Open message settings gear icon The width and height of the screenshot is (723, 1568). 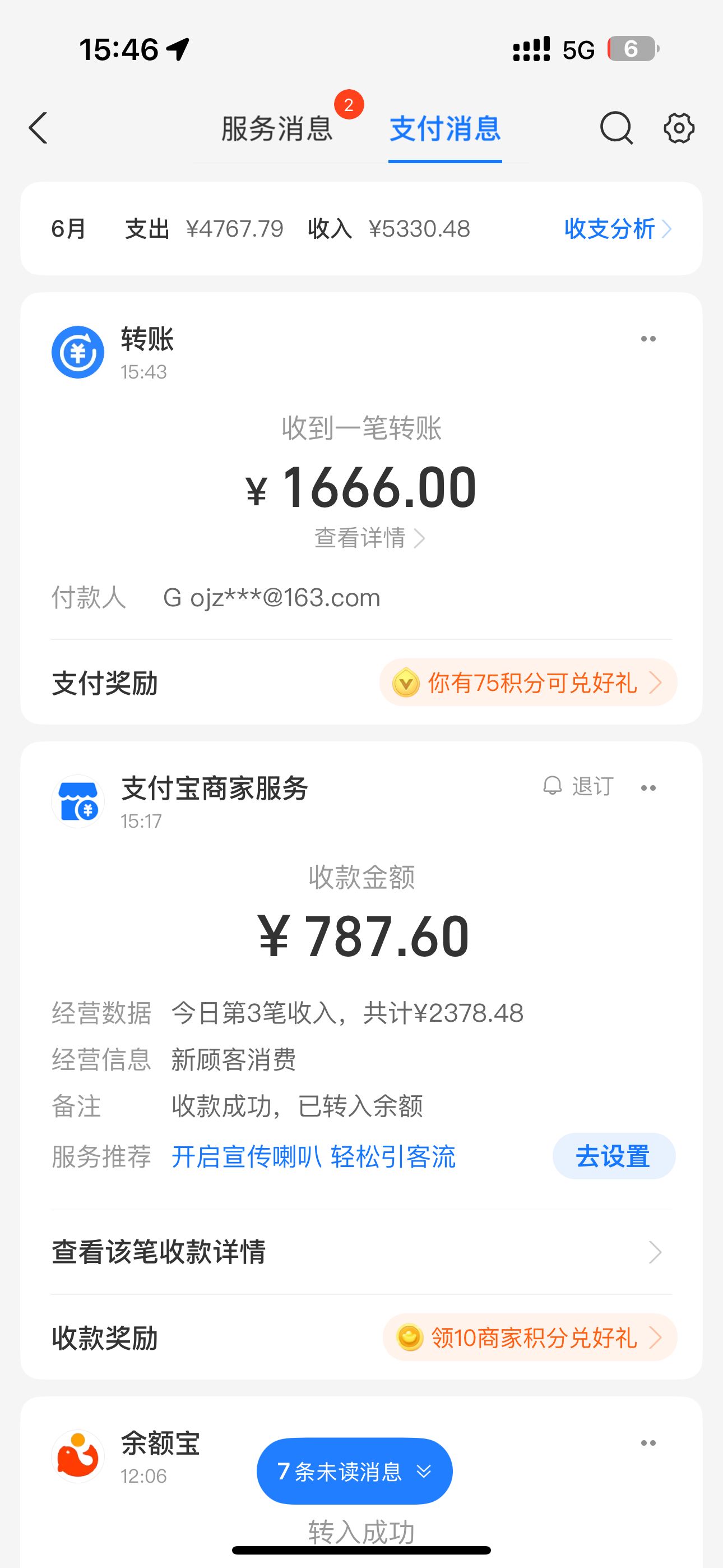679,128
